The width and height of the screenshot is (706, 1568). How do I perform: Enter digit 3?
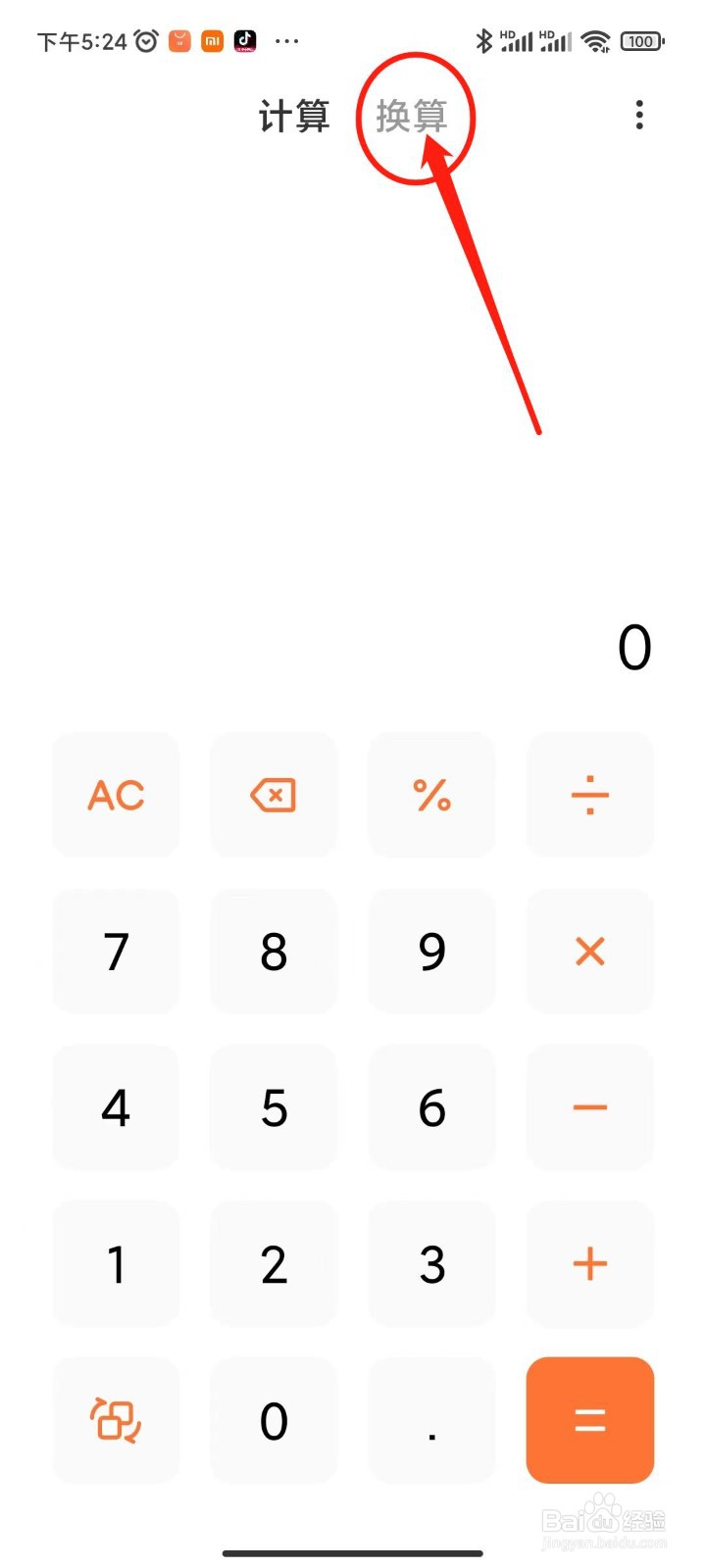(x=431, y=1264)
